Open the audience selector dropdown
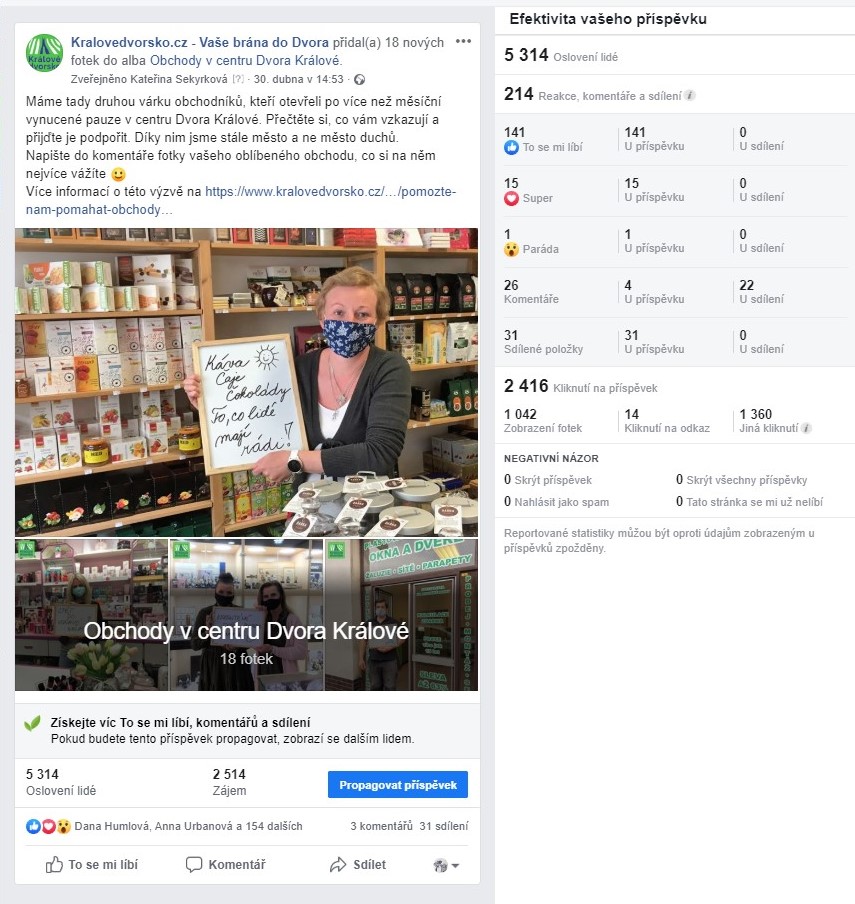This screenshot has height=904, width=855. pyautogui.click(x=446, y=866)
